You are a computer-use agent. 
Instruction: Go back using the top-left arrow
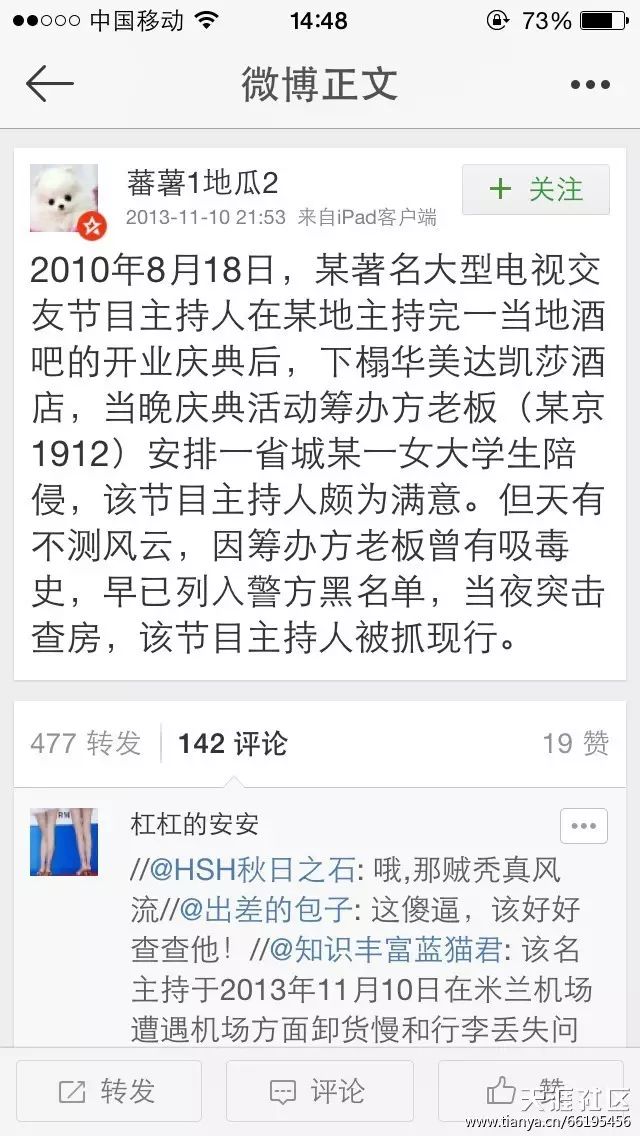(50, 84)
